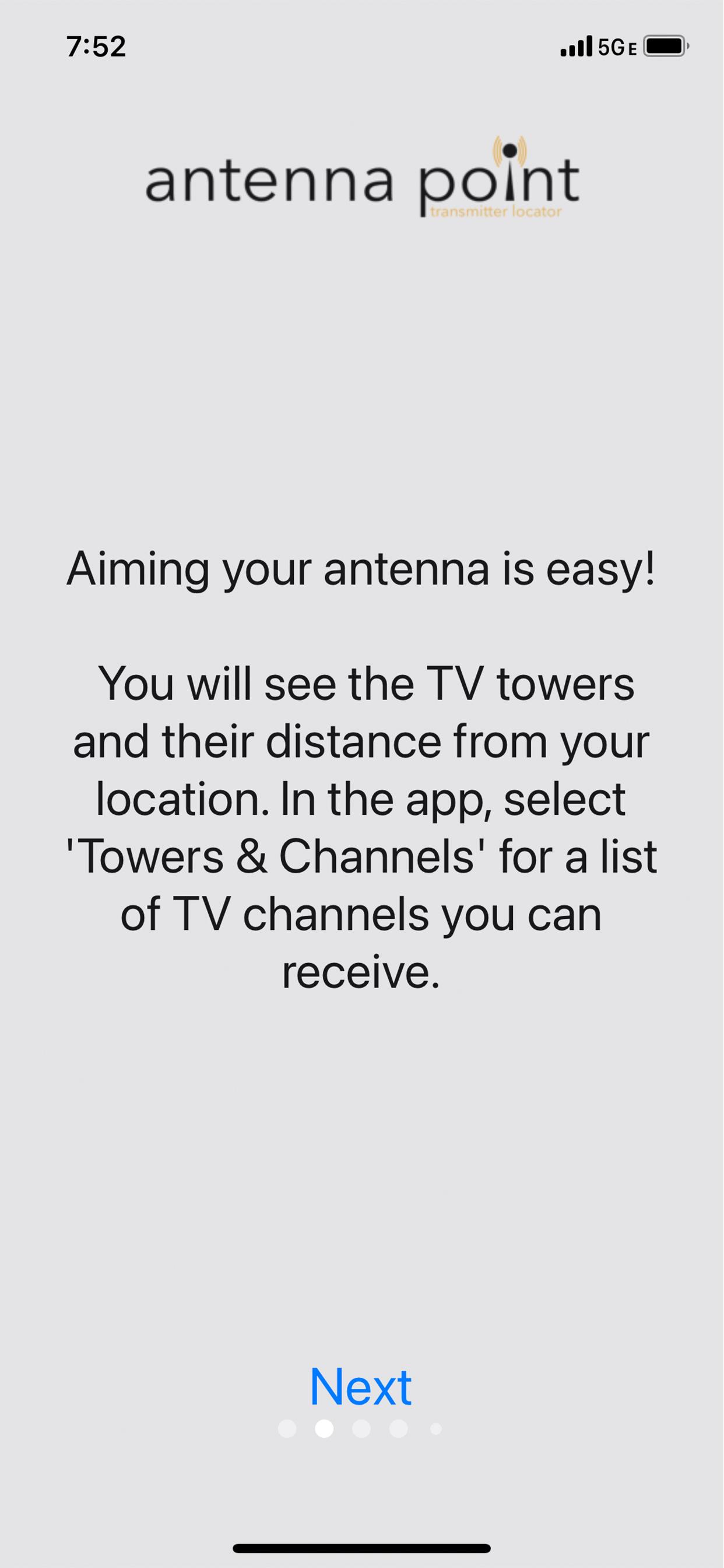Tap Next to continue onboarding

pos(361,1387)
